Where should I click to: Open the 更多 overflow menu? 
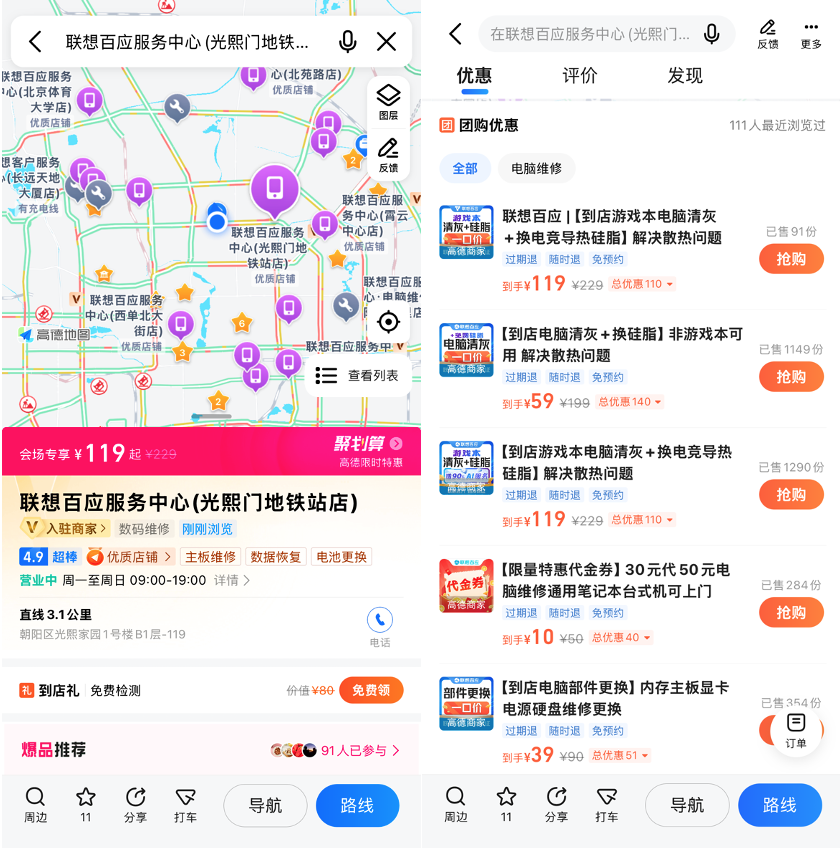coord(811,34)
